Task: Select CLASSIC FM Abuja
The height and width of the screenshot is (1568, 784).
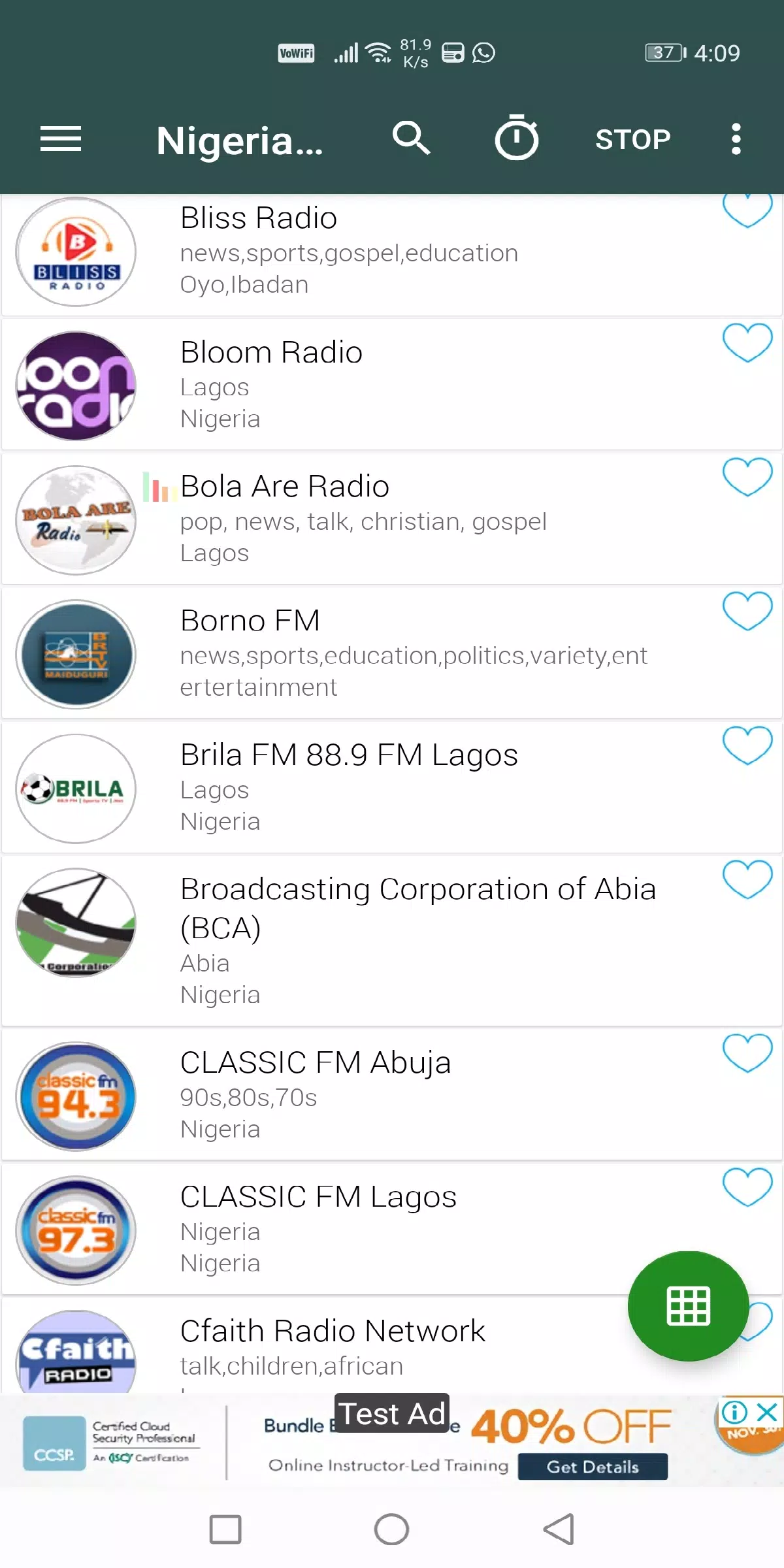Action: point(392,1095)
